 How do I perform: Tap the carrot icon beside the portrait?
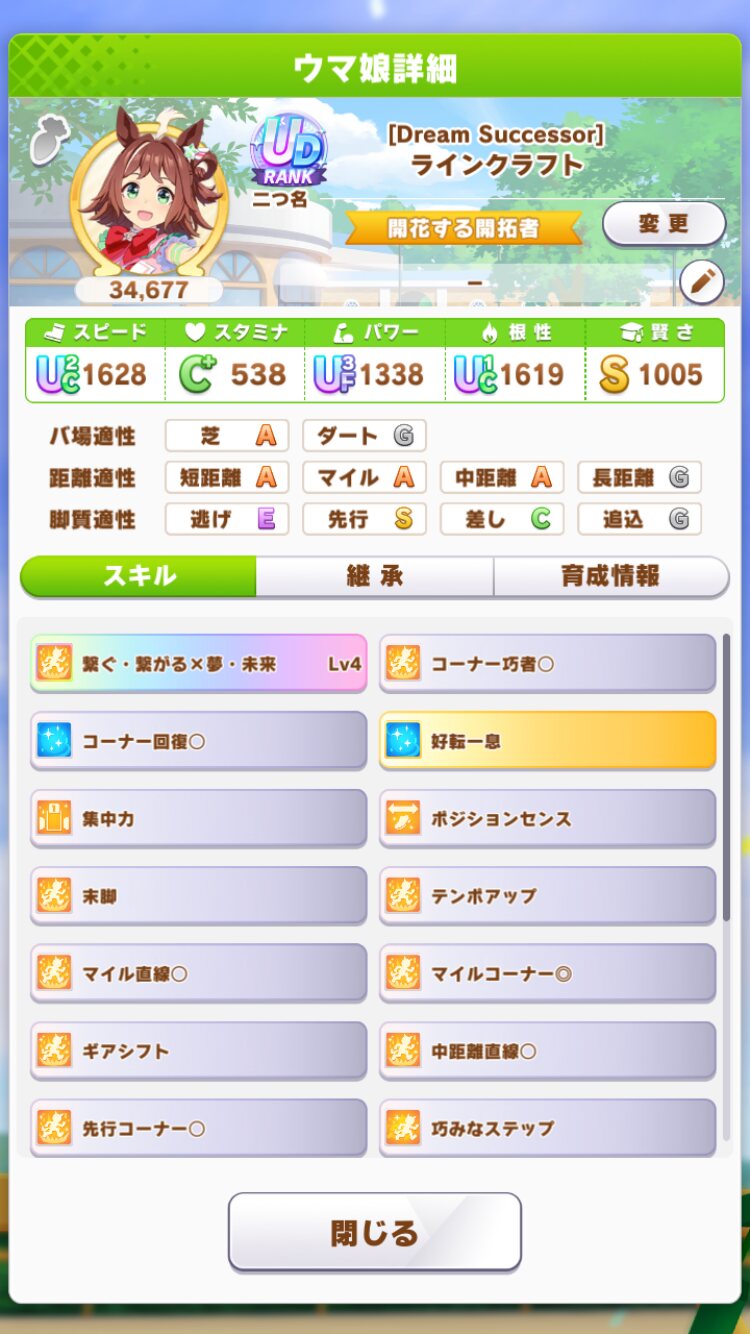pyautogui.click(x=47, y=141)
